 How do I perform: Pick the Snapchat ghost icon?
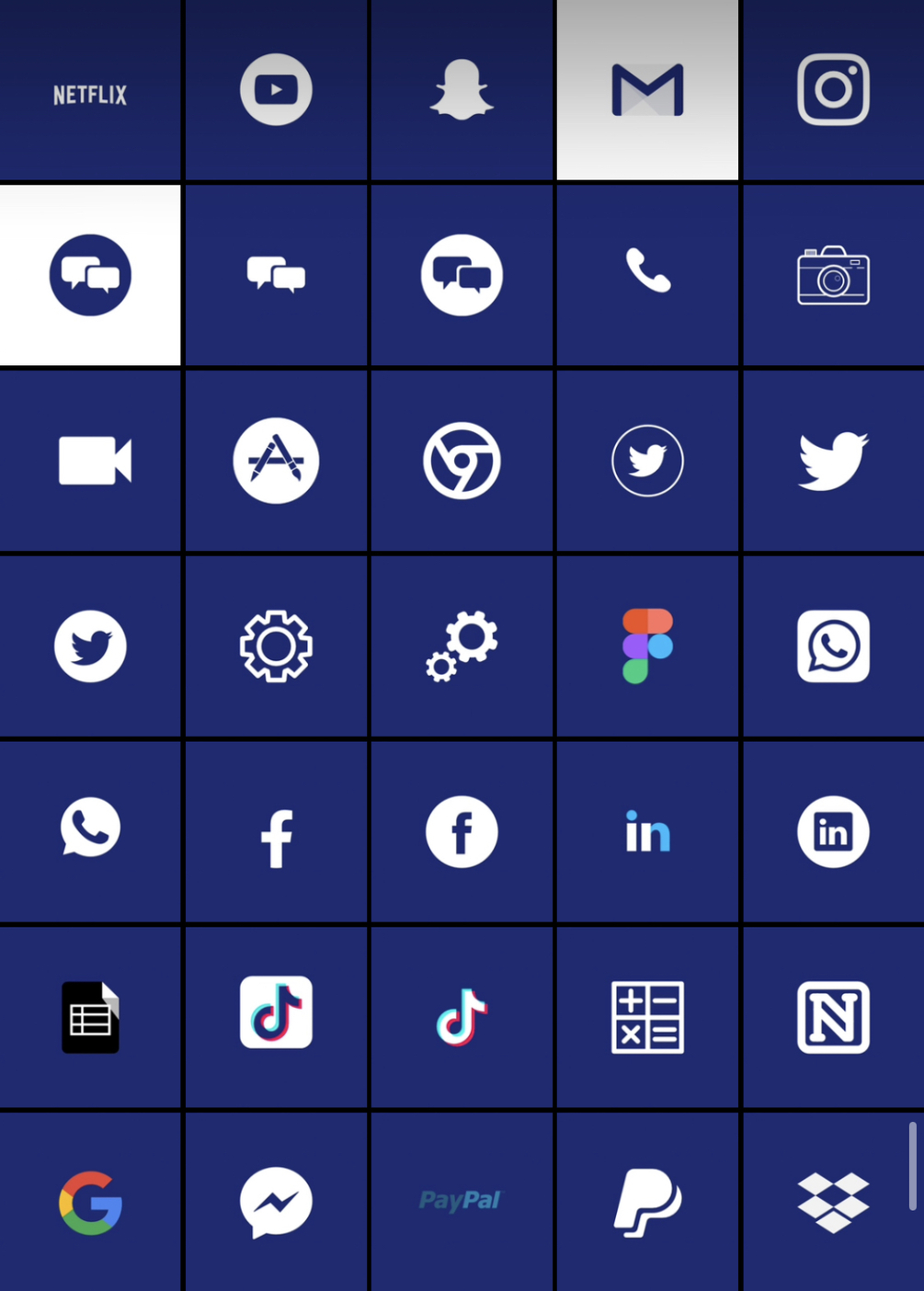[462, 90]
